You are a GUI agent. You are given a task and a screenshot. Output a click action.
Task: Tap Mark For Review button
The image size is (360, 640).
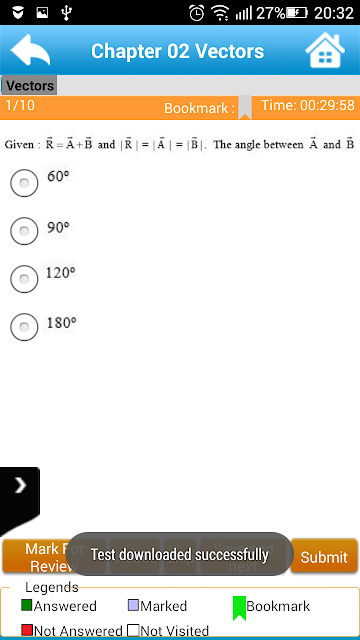click(x=54, y=557)
